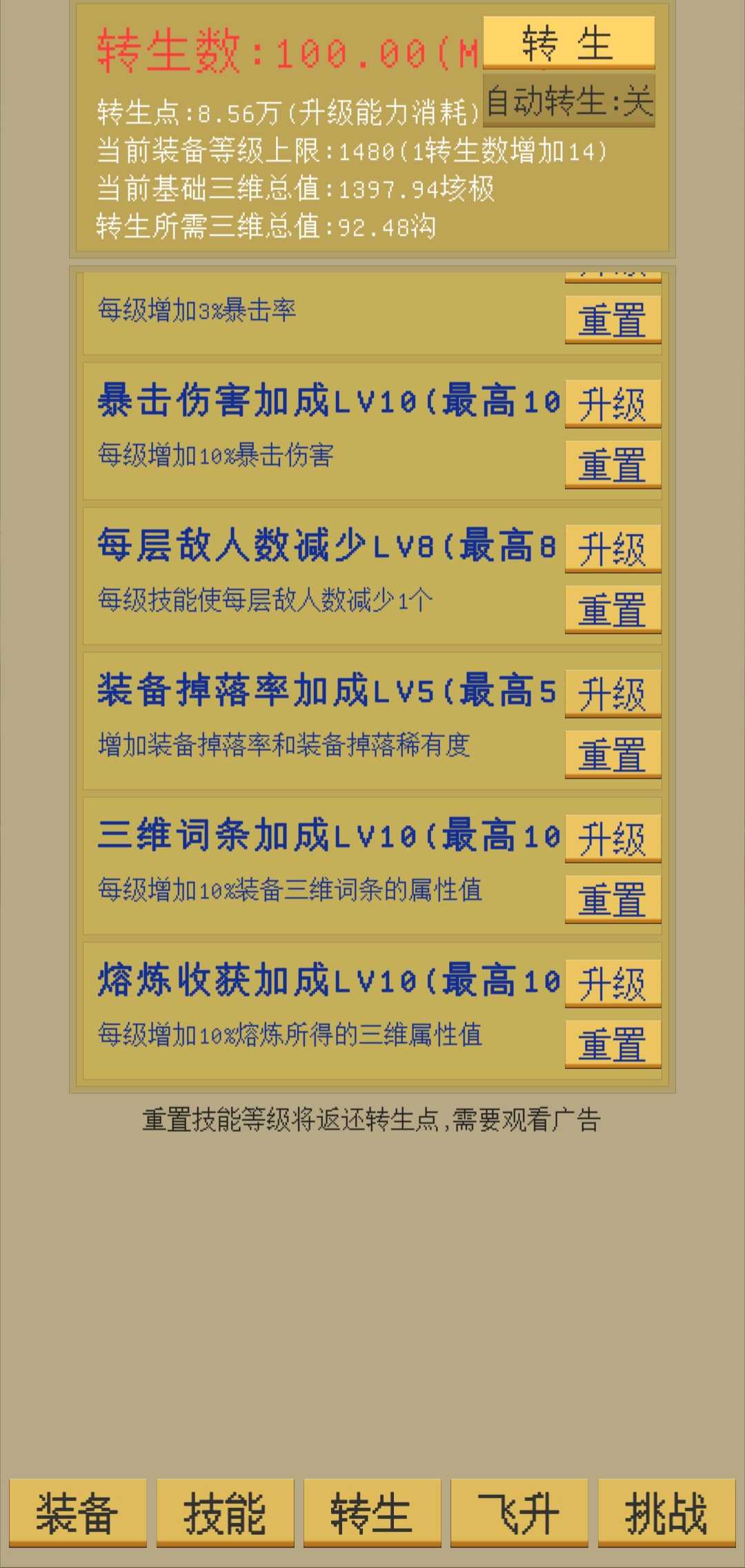
Task: Reset 暴击伤害加成 skill
Action: (x=613, y=464)
